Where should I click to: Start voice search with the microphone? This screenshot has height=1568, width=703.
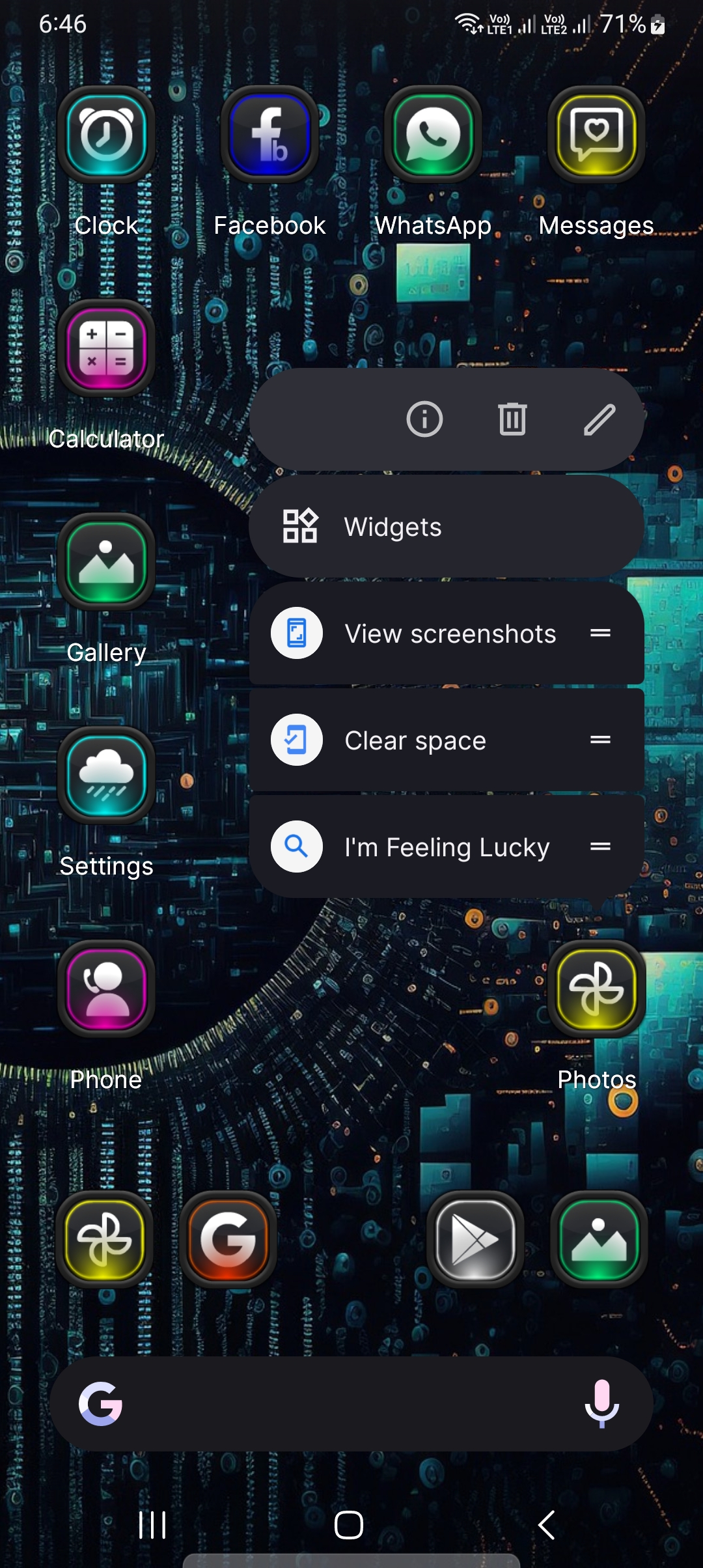point(601,1404)
